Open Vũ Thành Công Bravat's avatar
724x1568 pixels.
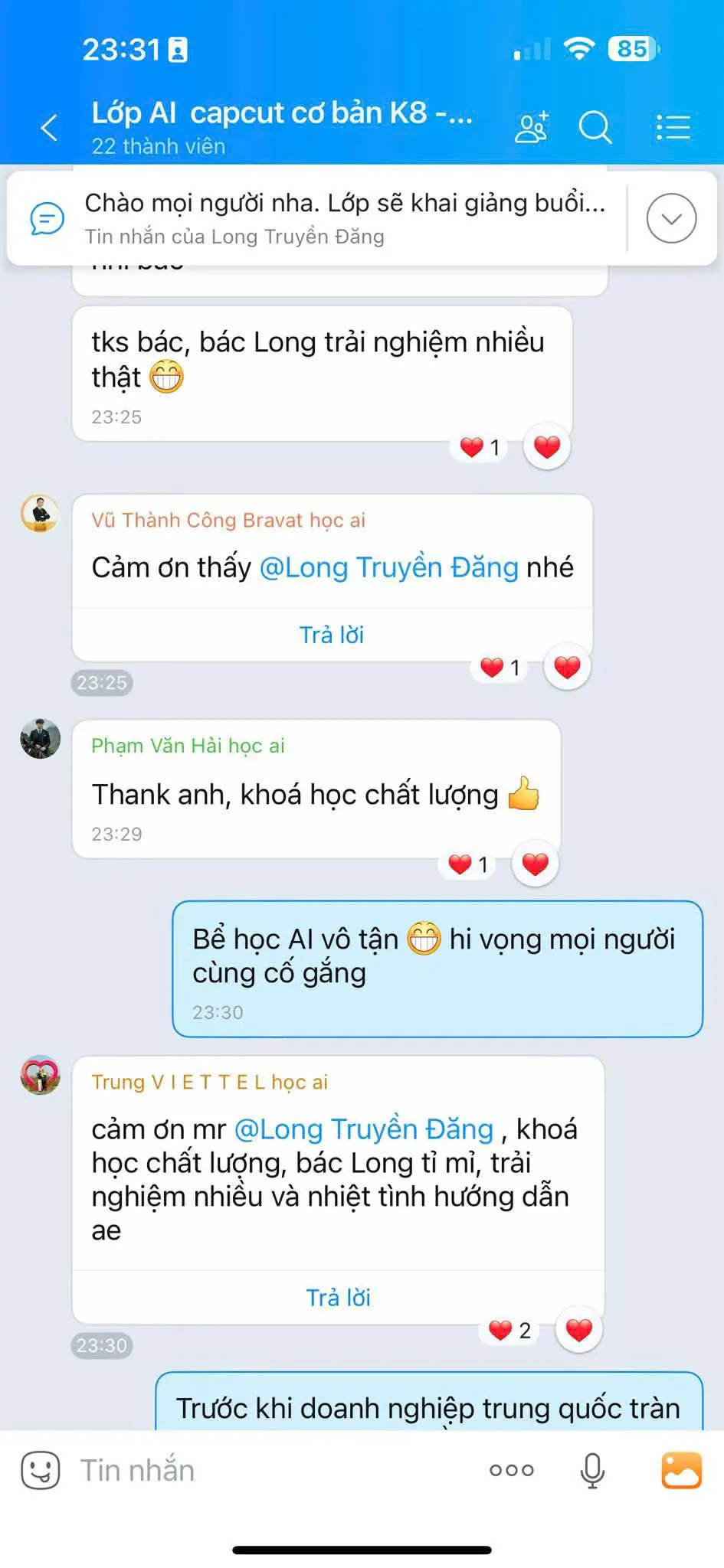pyautogui.click(x=40, y=514)
